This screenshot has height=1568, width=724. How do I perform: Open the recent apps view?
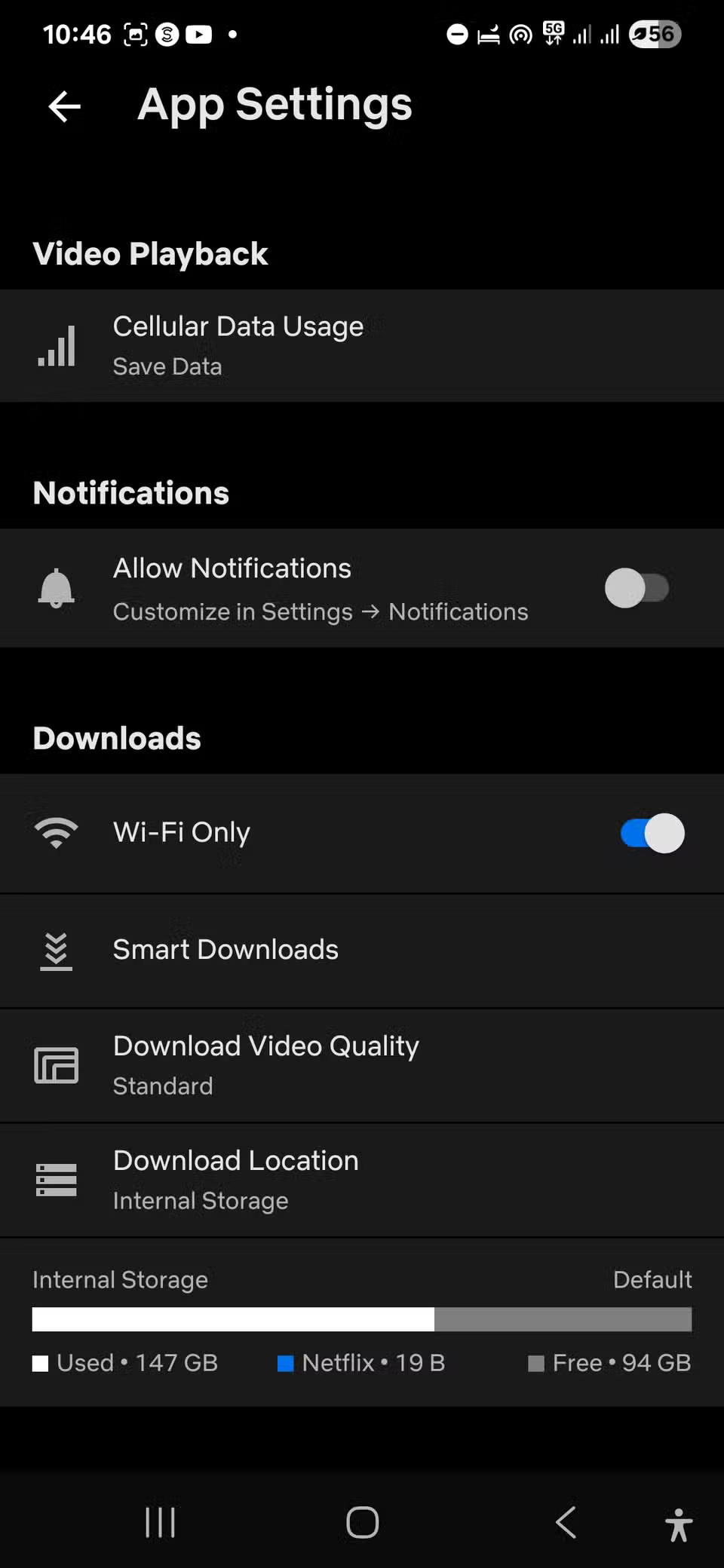[x=160, y=1522]
